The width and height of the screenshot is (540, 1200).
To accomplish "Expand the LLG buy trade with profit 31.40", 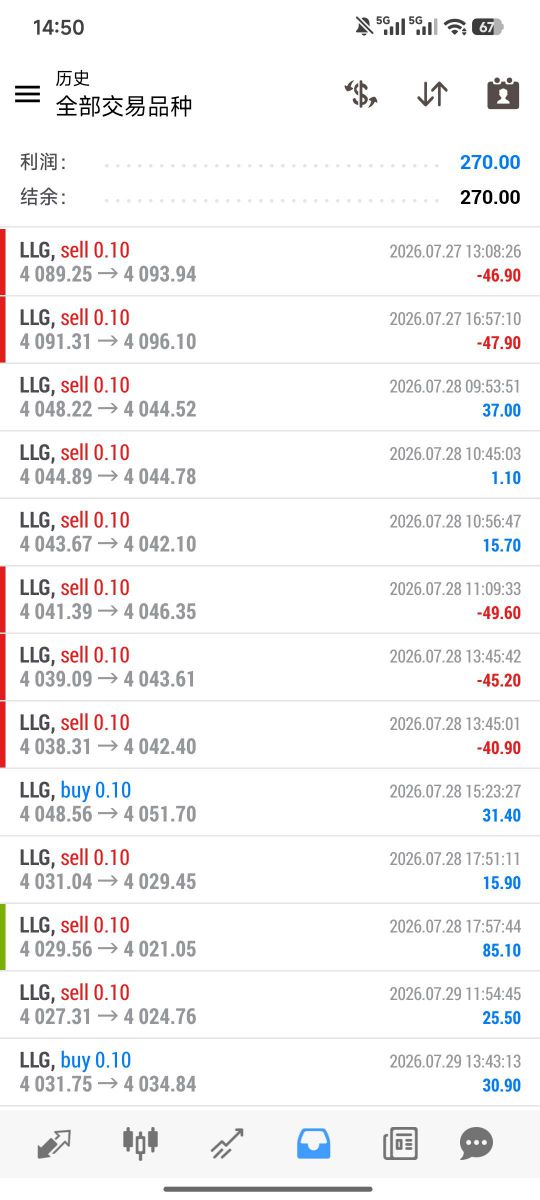I will tap(270, 802).
